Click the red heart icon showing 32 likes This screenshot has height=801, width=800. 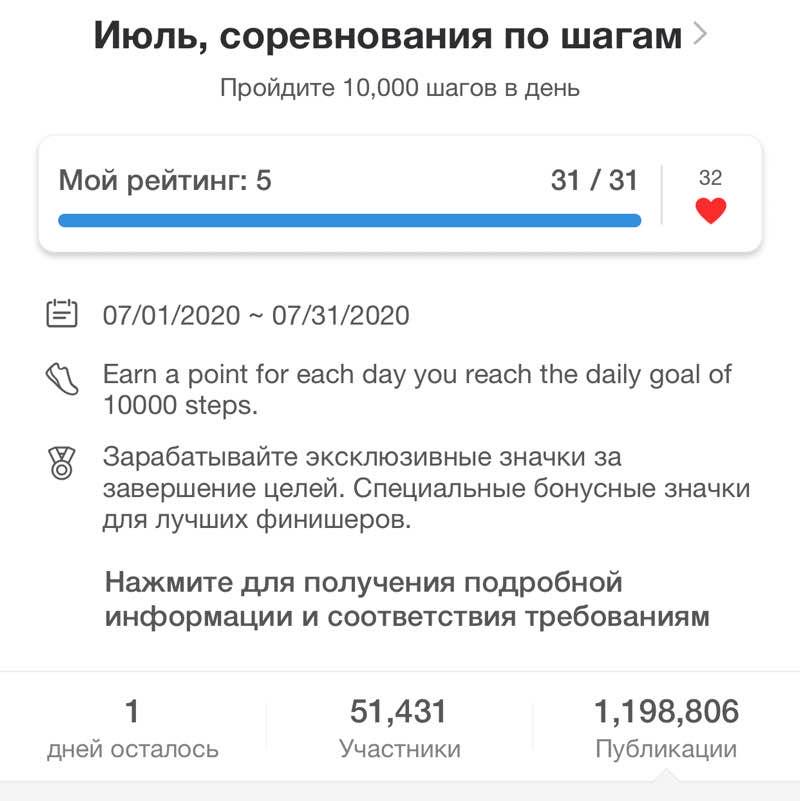click(711, 211)
